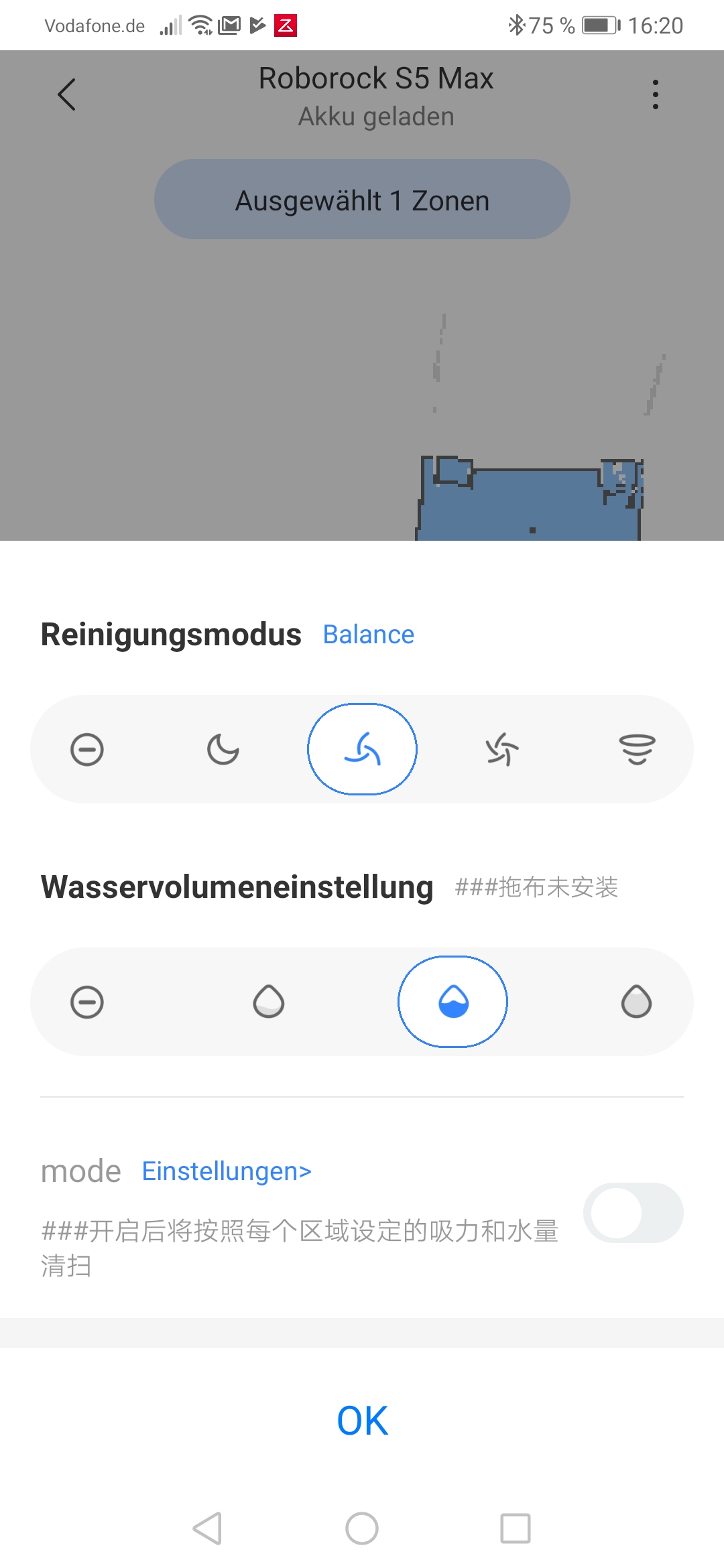Turn off suction in Reinigungsmodus
This screenshot has width=724, height=1568.
[x=87, y=749]
